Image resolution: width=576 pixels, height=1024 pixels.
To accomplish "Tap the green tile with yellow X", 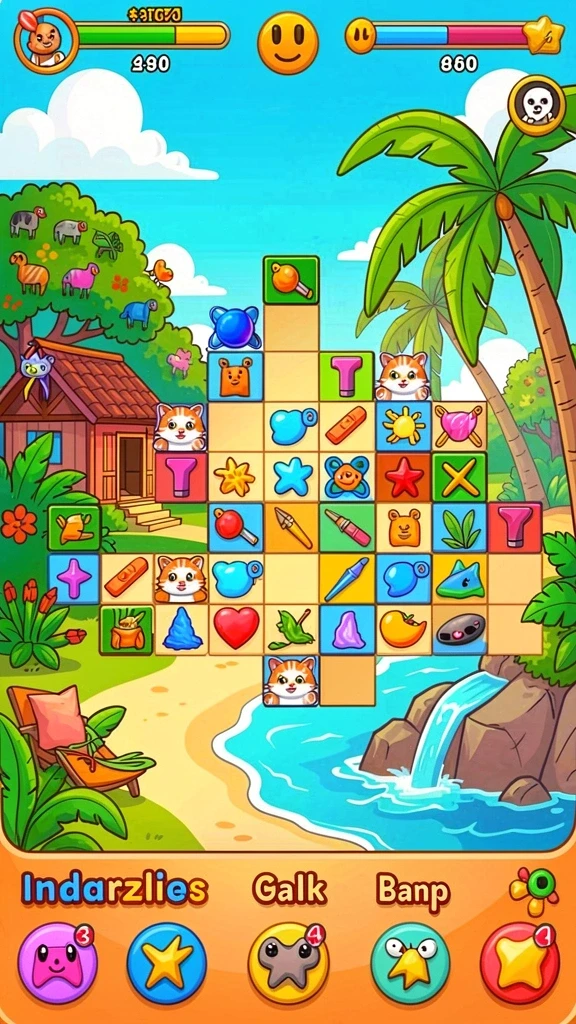I will [459, 477].
